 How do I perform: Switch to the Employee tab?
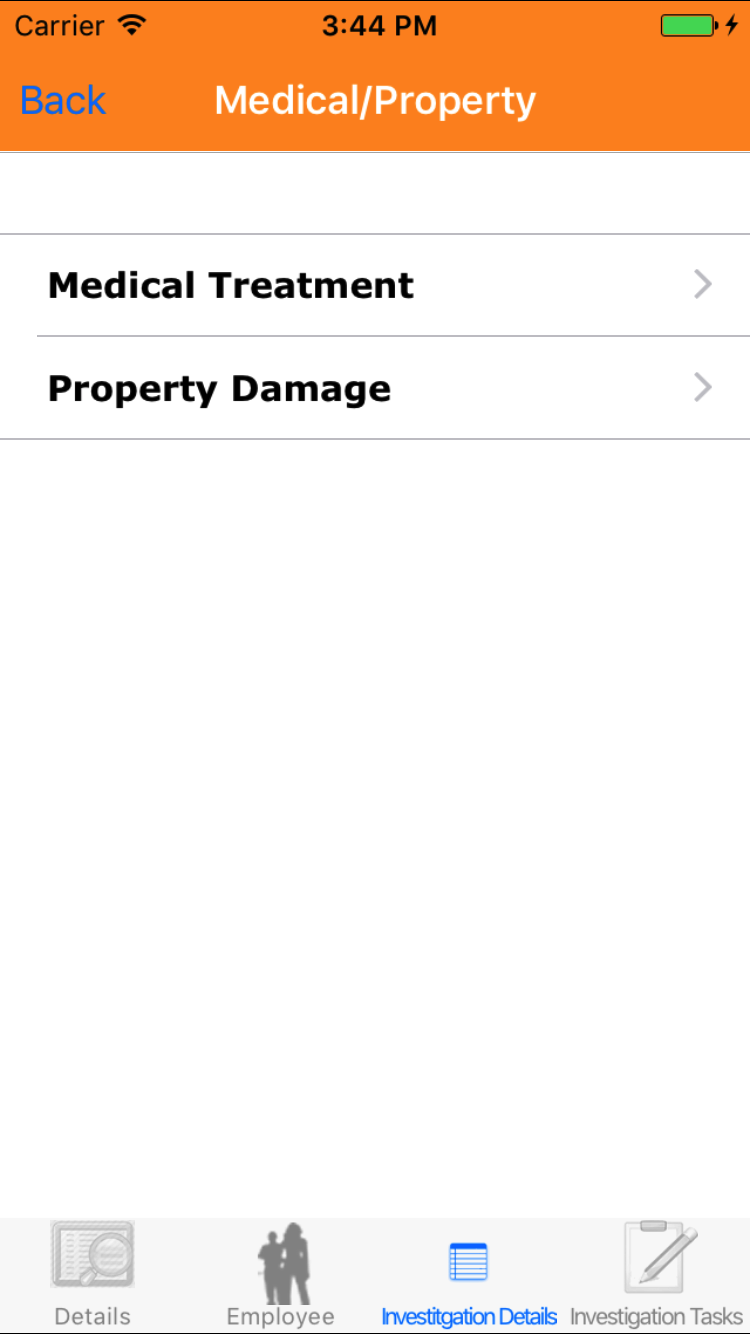click(x=281, y=1274)
